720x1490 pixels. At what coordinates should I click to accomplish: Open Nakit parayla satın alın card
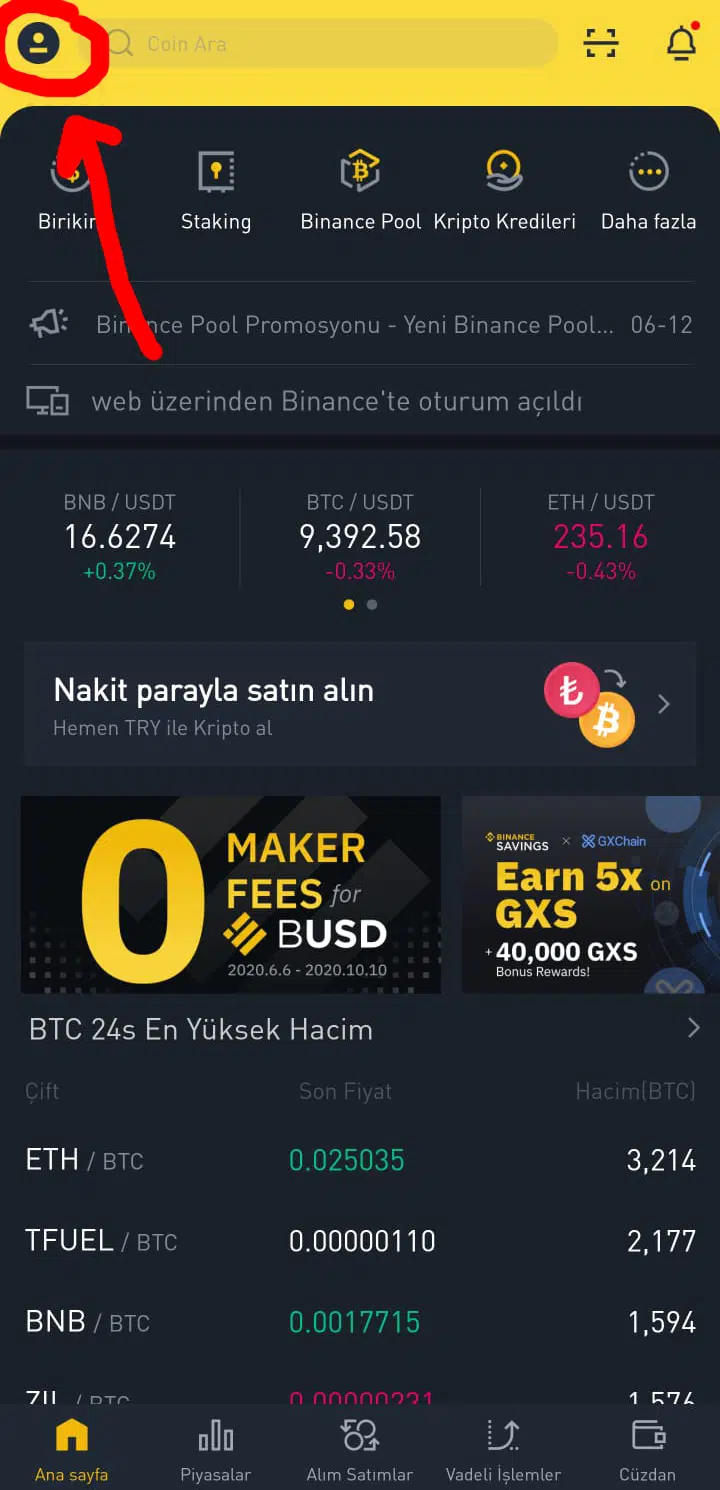pos(360,704)
